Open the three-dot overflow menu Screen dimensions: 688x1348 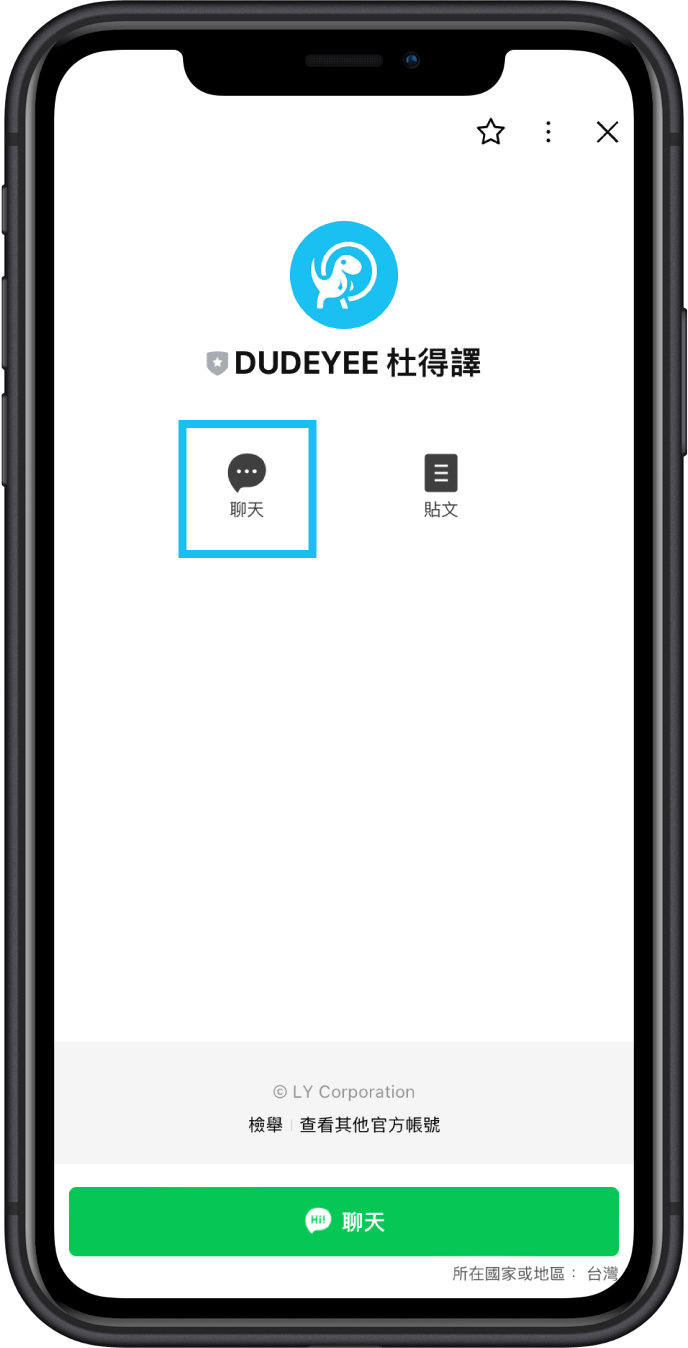pyautogui.click(x=548, y=132)
